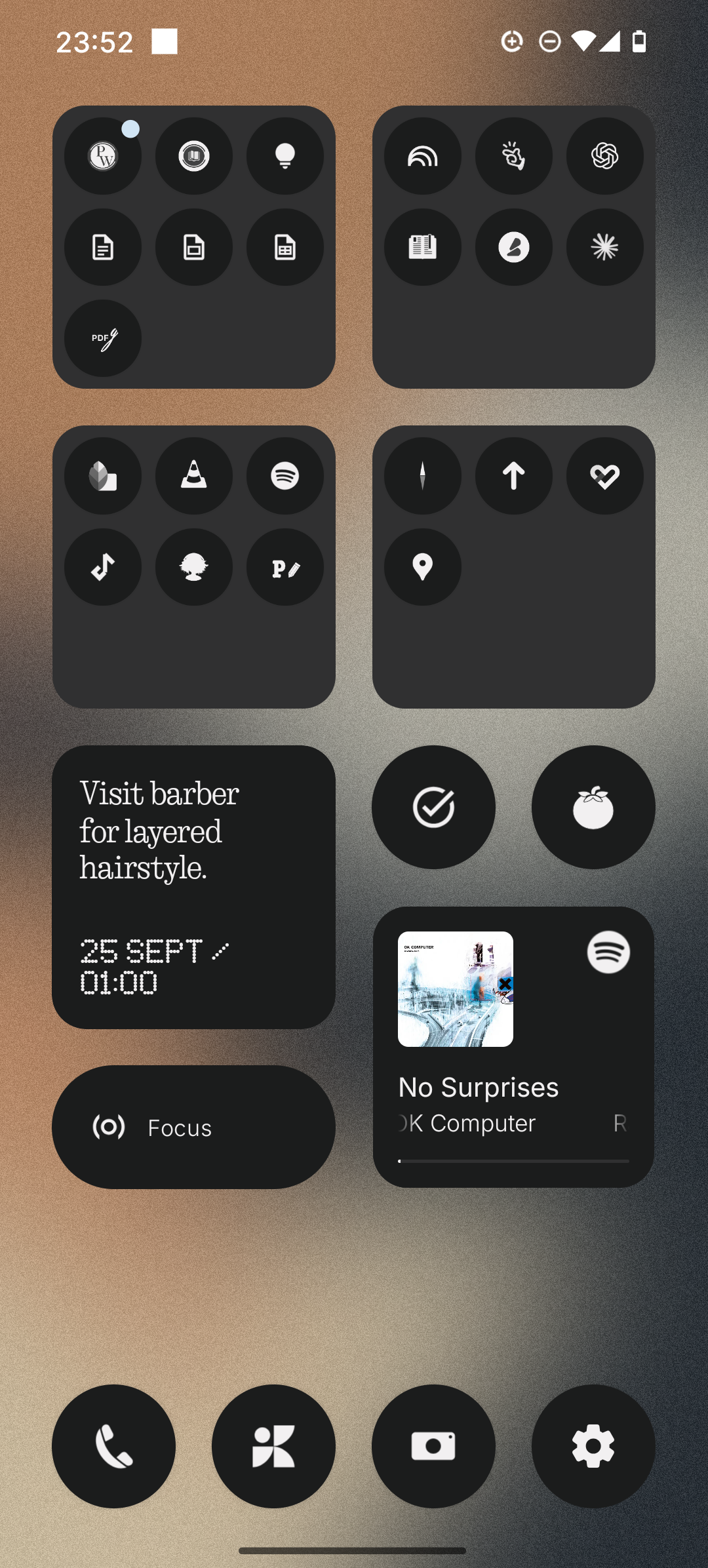This screenshot has height=1568, width=708.
Task: Open the cast-style RSS feed app
Action: 423,156
